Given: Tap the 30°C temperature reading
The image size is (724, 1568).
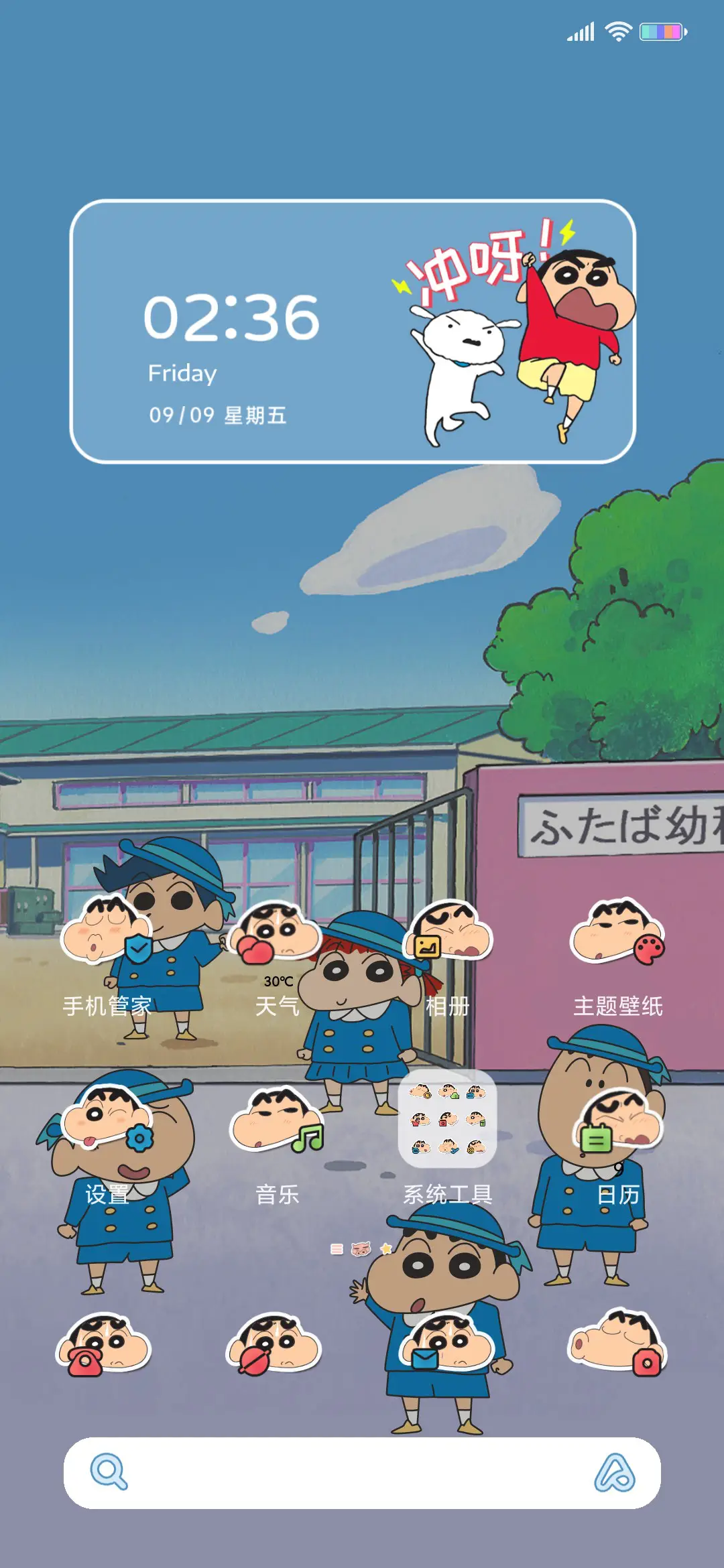Looking at the screenshot, I should click(279, 982).
